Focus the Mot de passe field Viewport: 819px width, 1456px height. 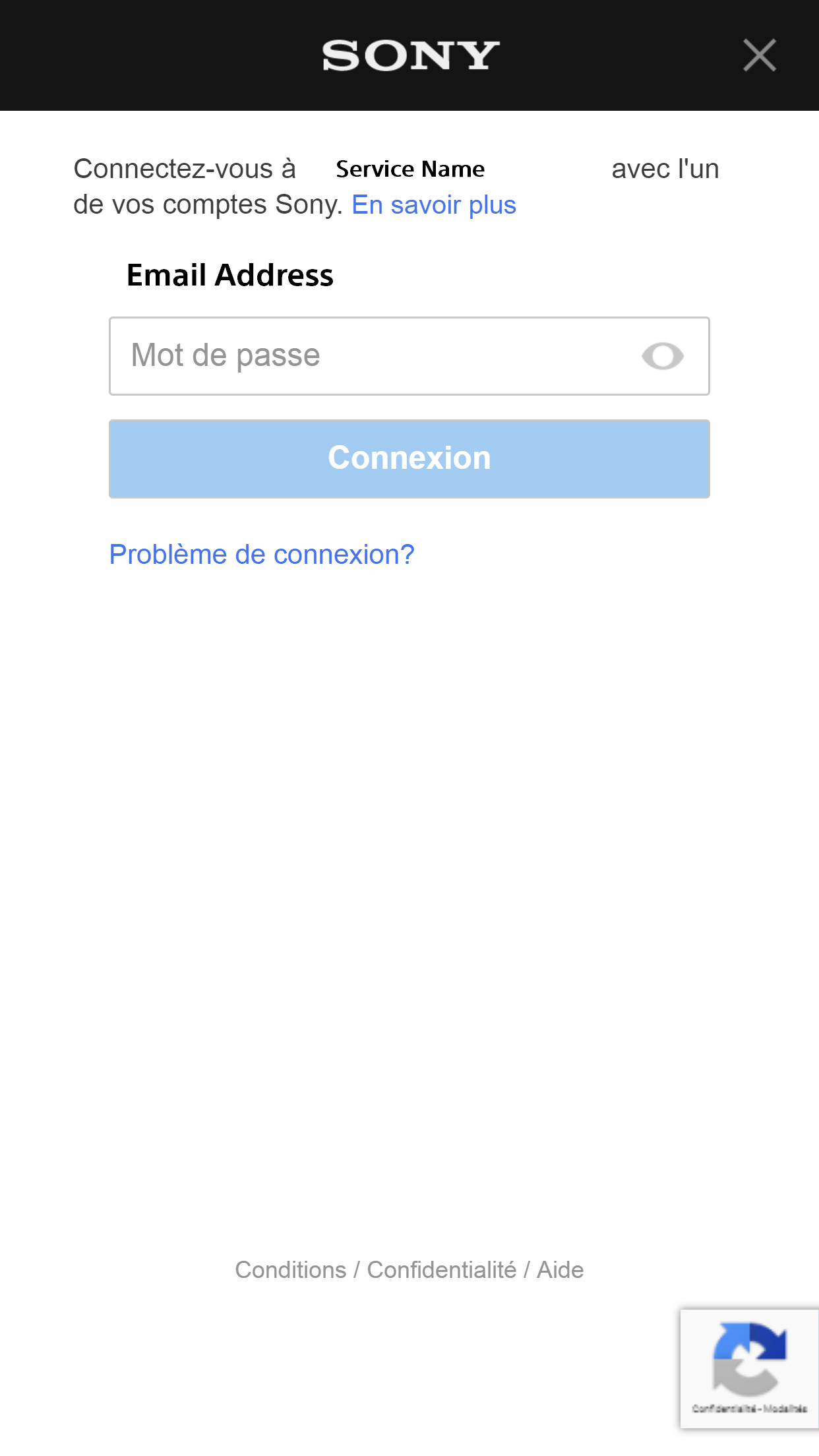(x=369, y=356)
